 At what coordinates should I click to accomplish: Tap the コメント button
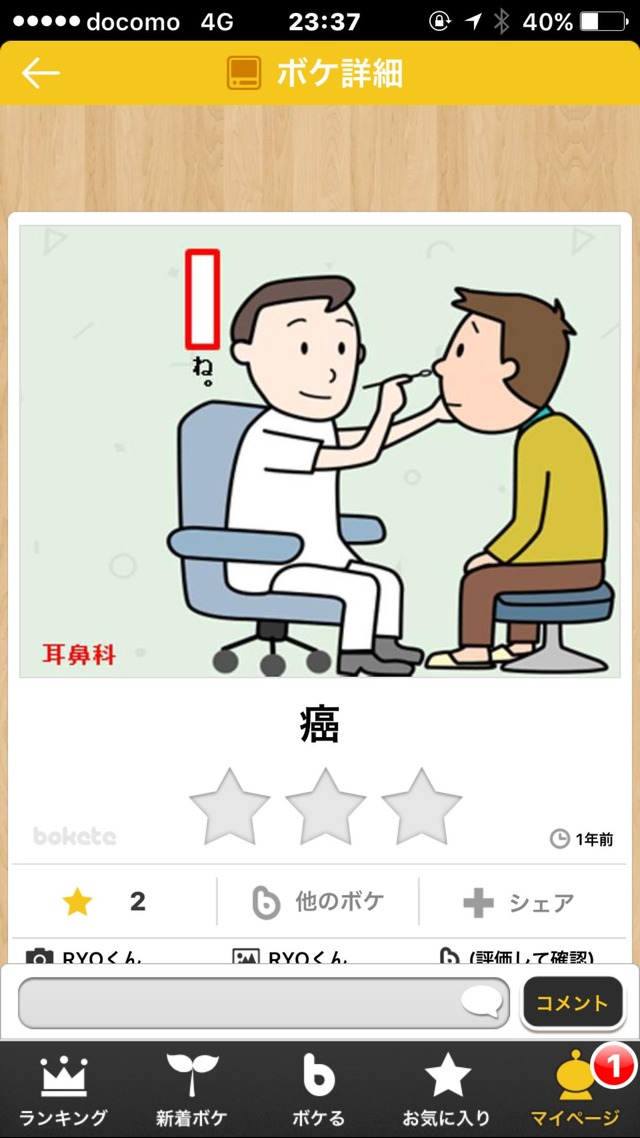coord(572,1003)
